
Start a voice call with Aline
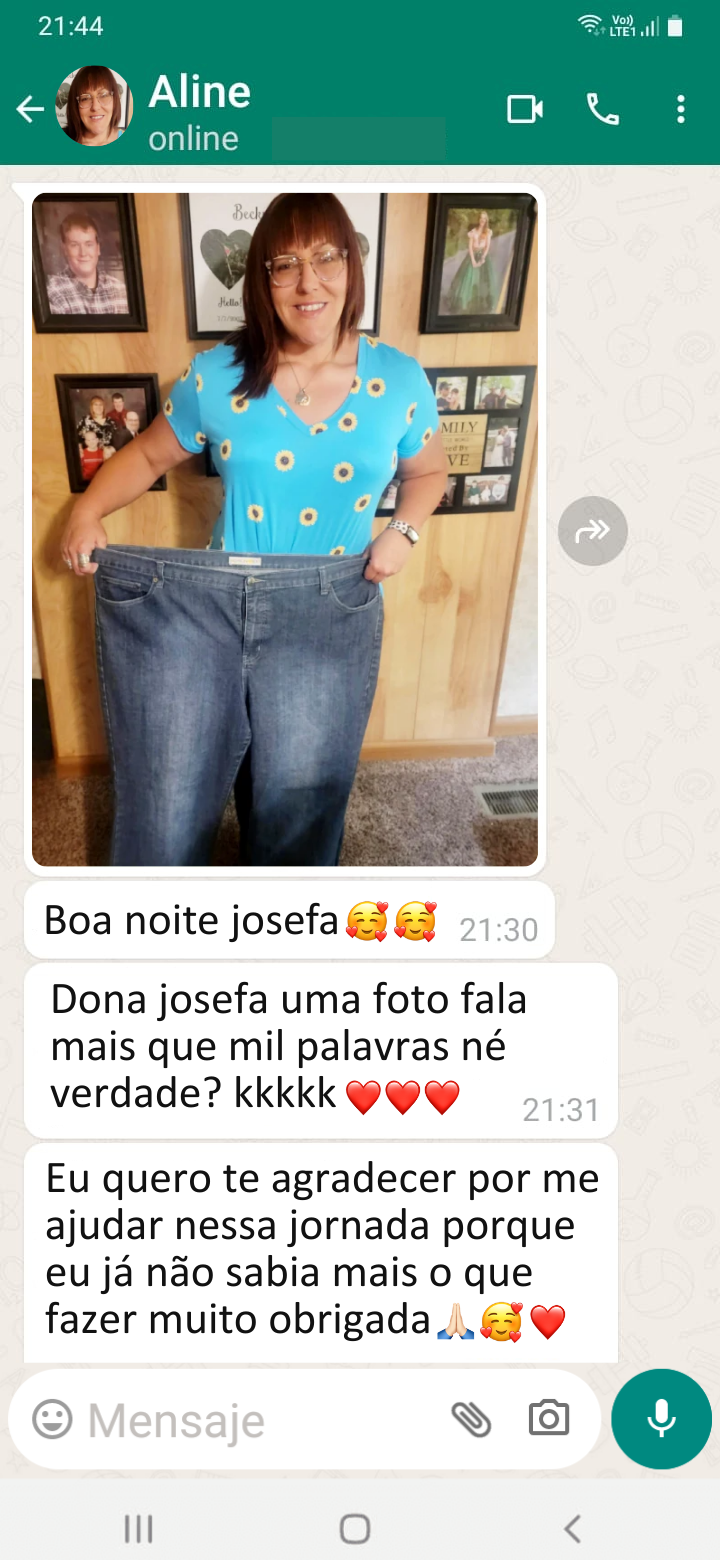coord(603,109)
